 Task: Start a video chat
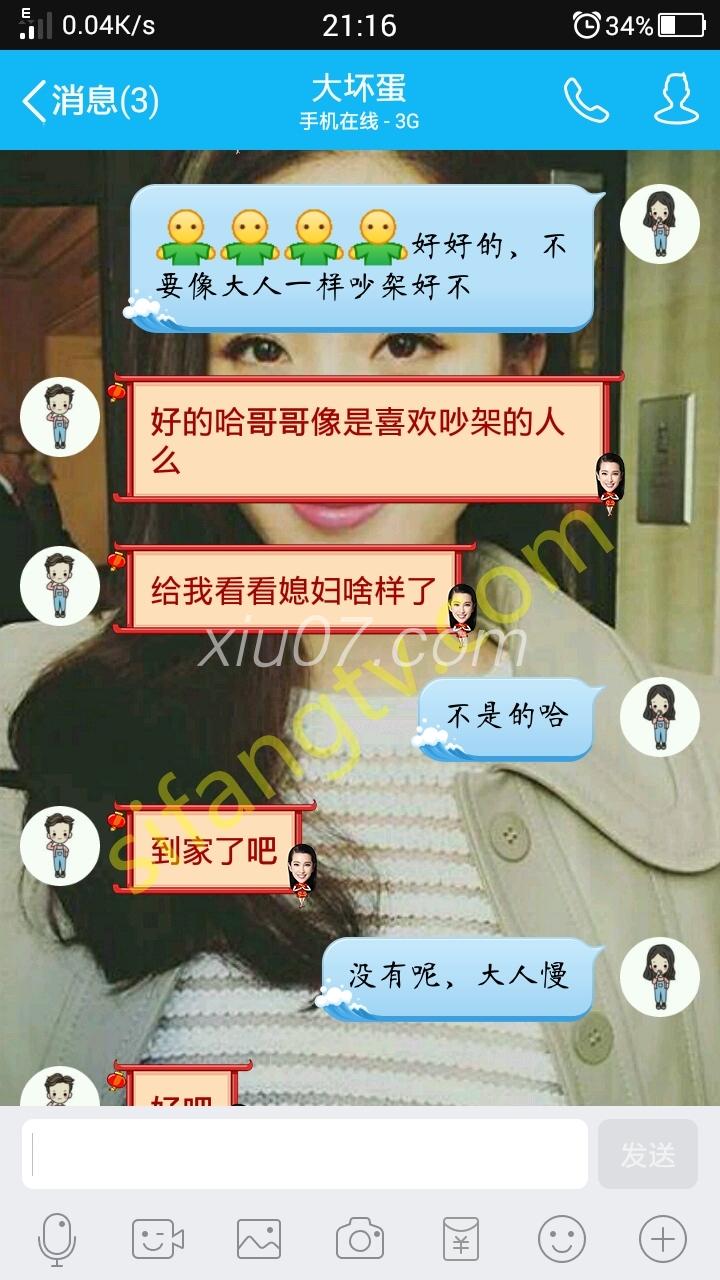(x=158, y=1240)
